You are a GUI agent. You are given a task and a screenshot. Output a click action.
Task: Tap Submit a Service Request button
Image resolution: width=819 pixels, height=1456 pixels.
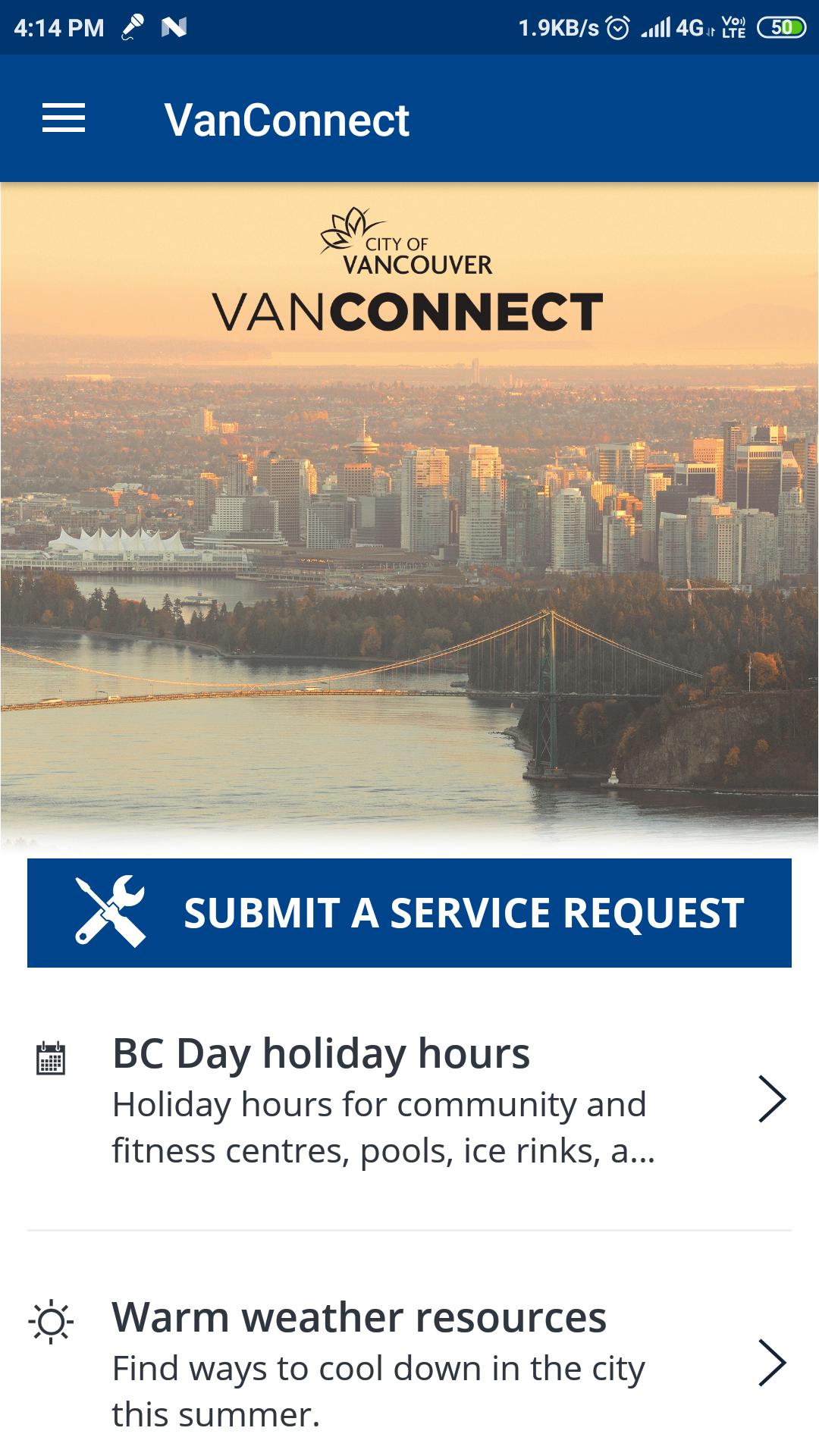409,912
